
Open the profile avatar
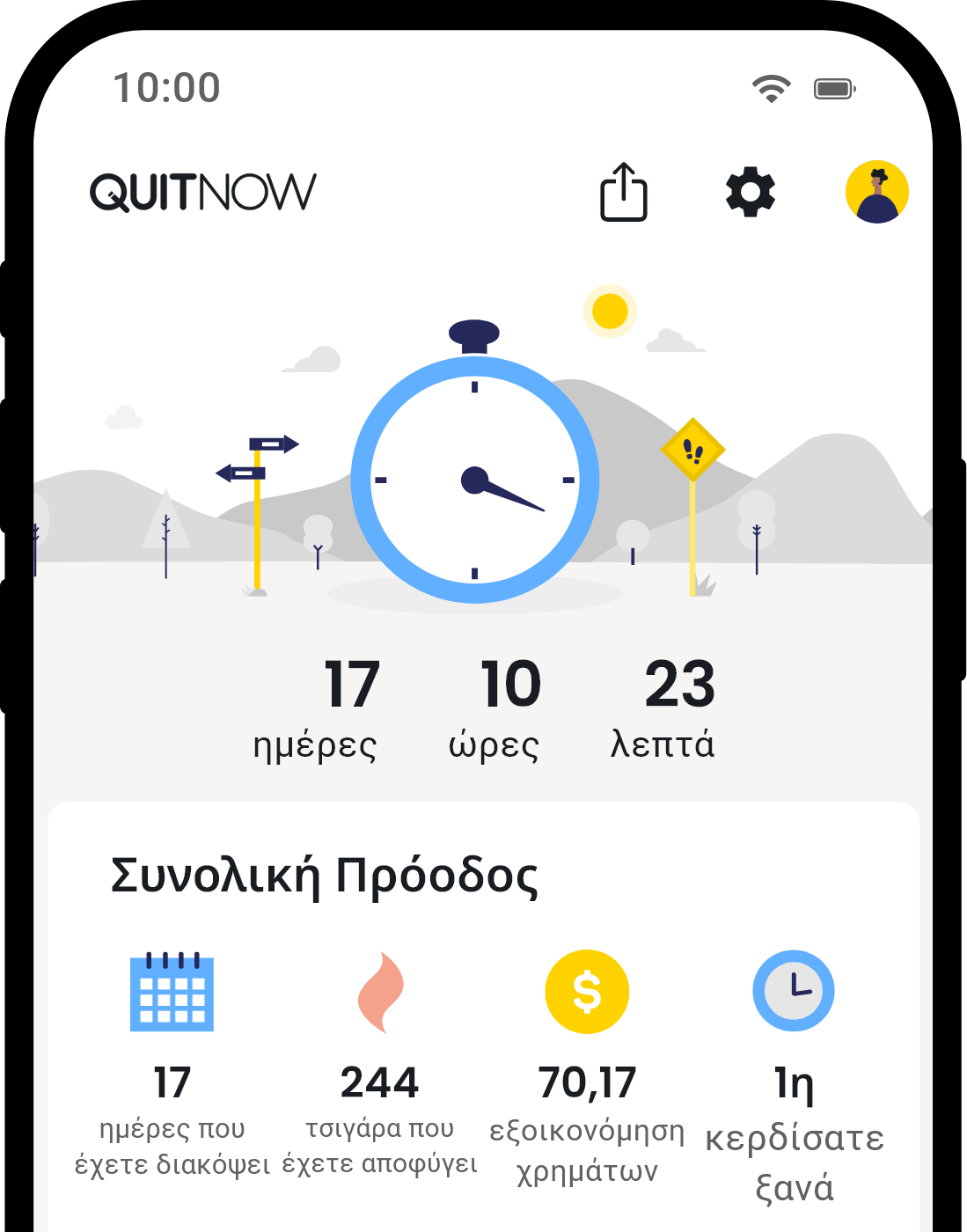(x=876, y=192)
